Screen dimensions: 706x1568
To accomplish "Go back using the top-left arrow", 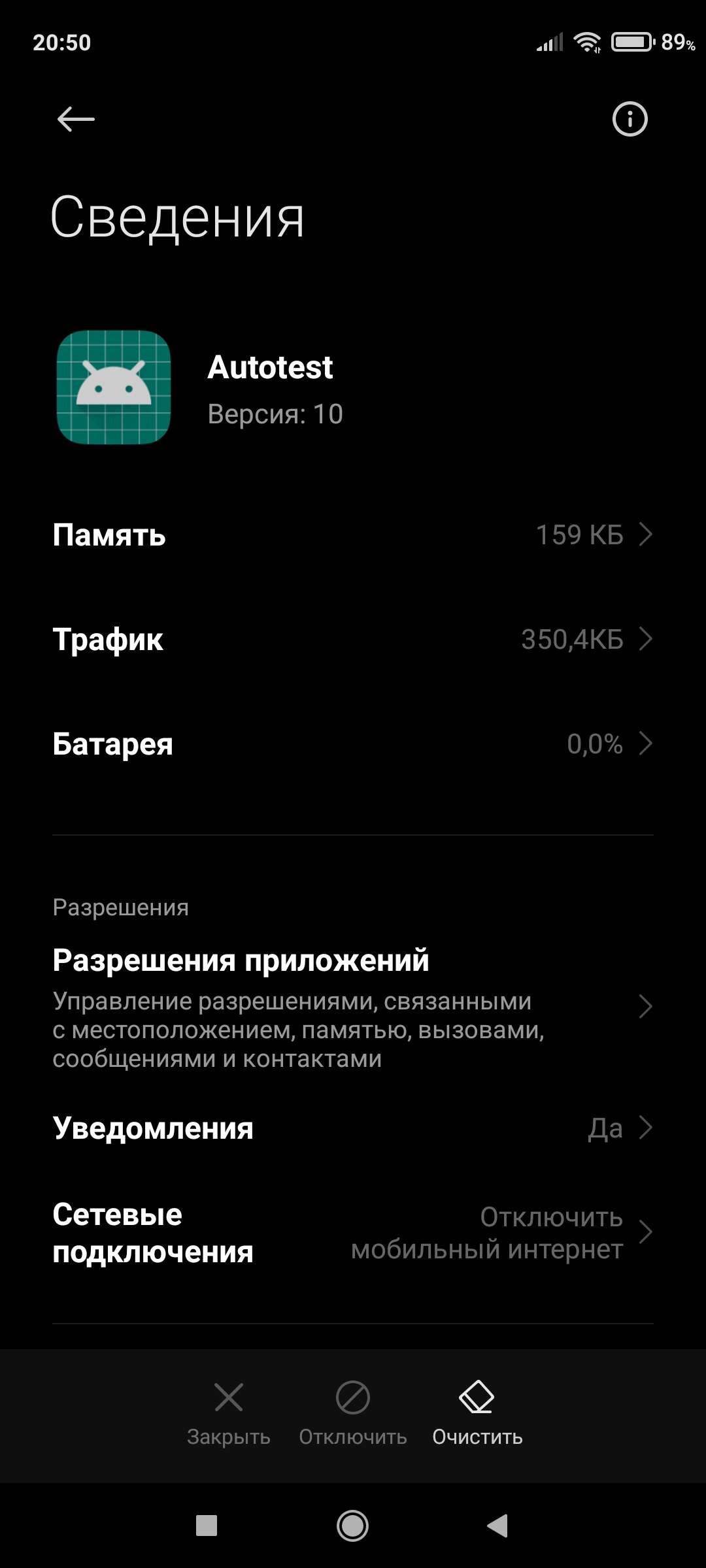I will (76, 119).
